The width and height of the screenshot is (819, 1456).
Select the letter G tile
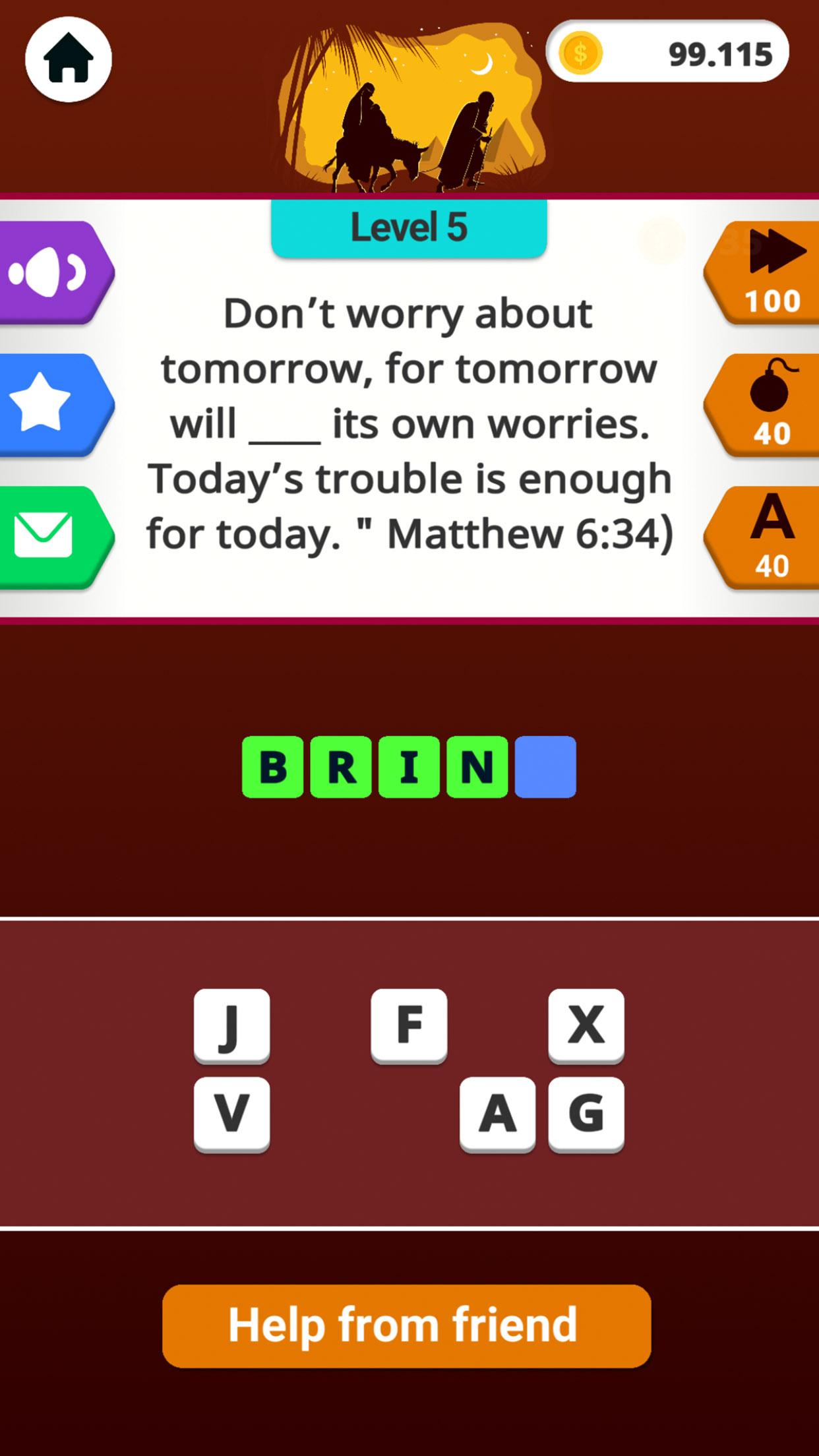pyautogui.click(x=586, y=1114)
